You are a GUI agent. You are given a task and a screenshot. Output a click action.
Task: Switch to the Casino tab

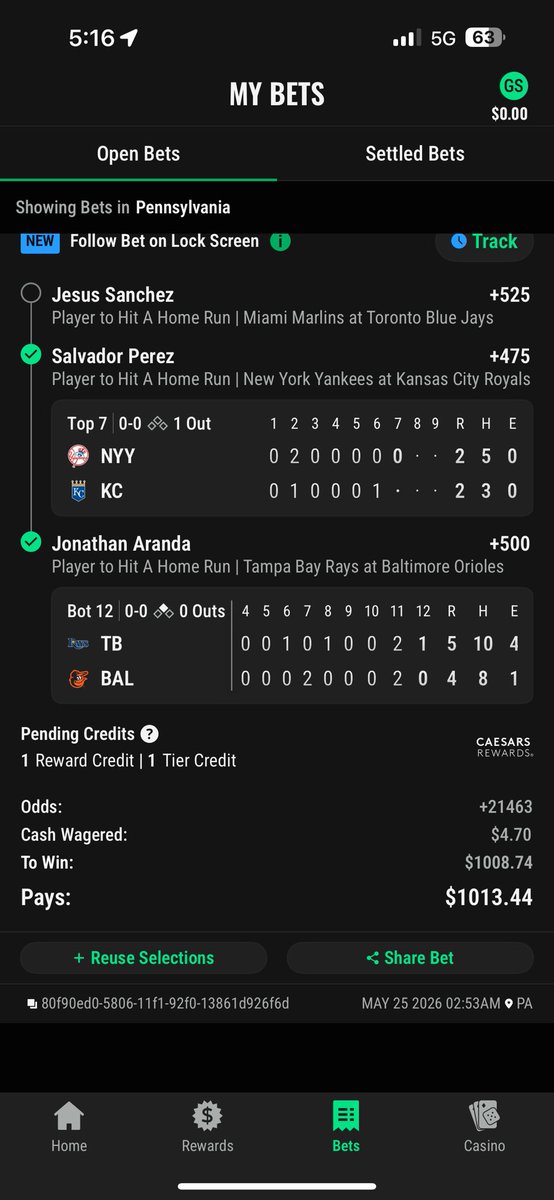point(484,1127)
